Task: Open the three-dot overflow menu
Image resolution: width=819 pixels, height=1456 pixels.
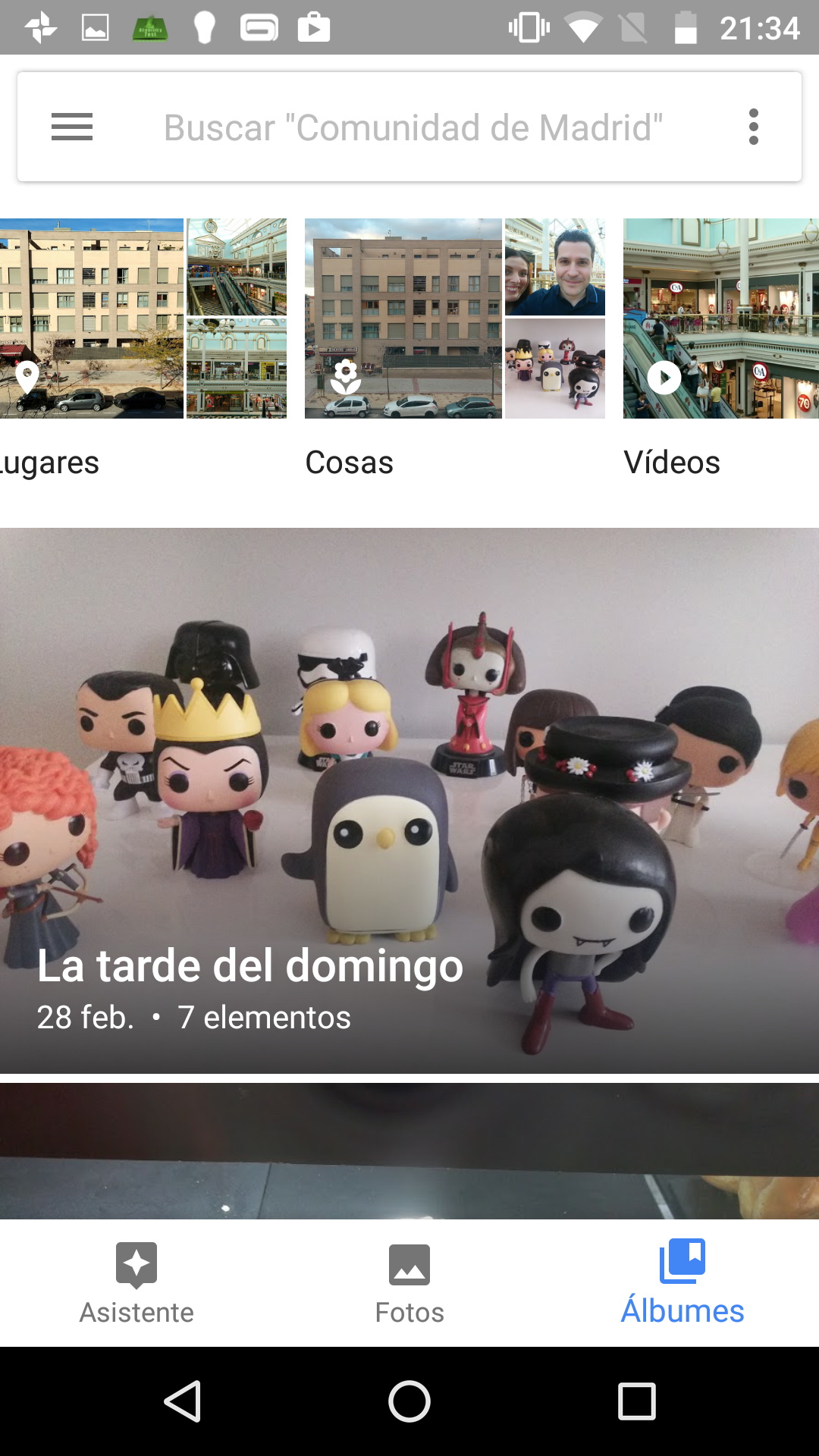Action: point(753,127)
